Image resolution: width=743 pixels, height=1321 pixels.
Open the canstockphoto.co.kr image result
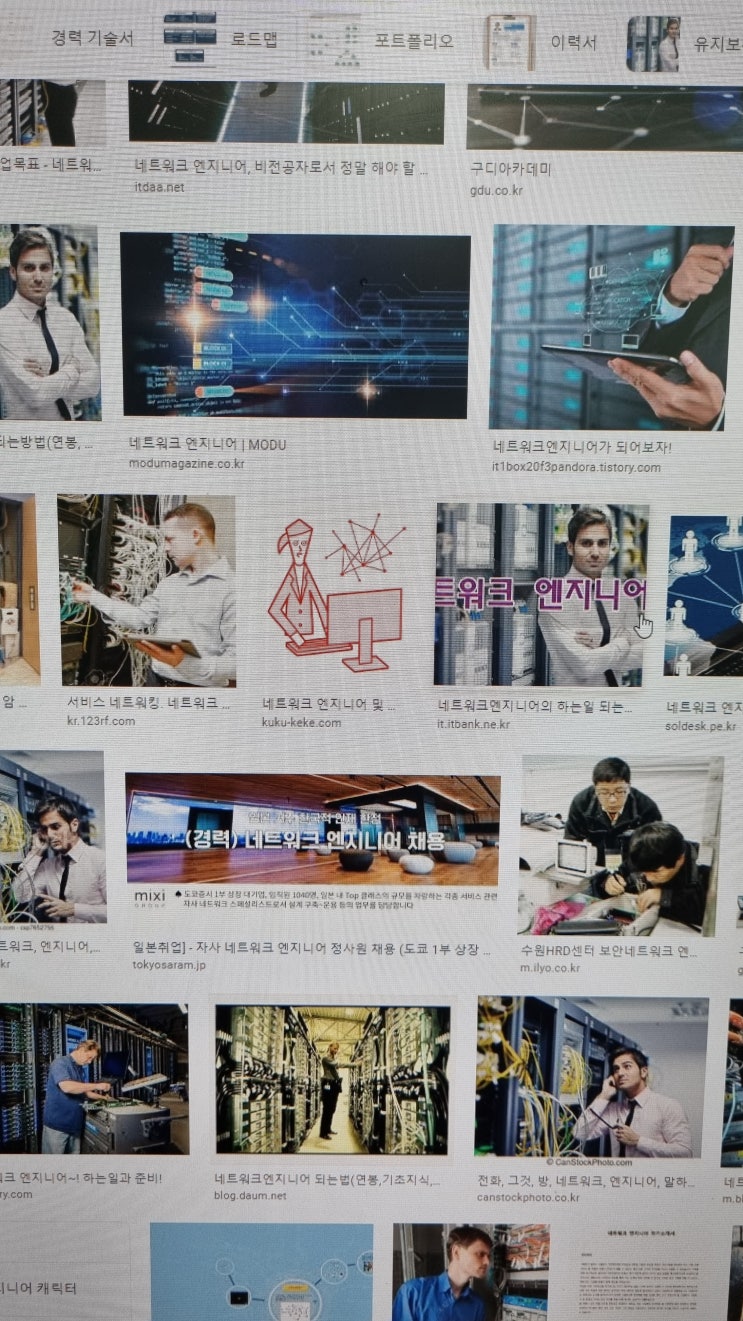coord(592,1078)
